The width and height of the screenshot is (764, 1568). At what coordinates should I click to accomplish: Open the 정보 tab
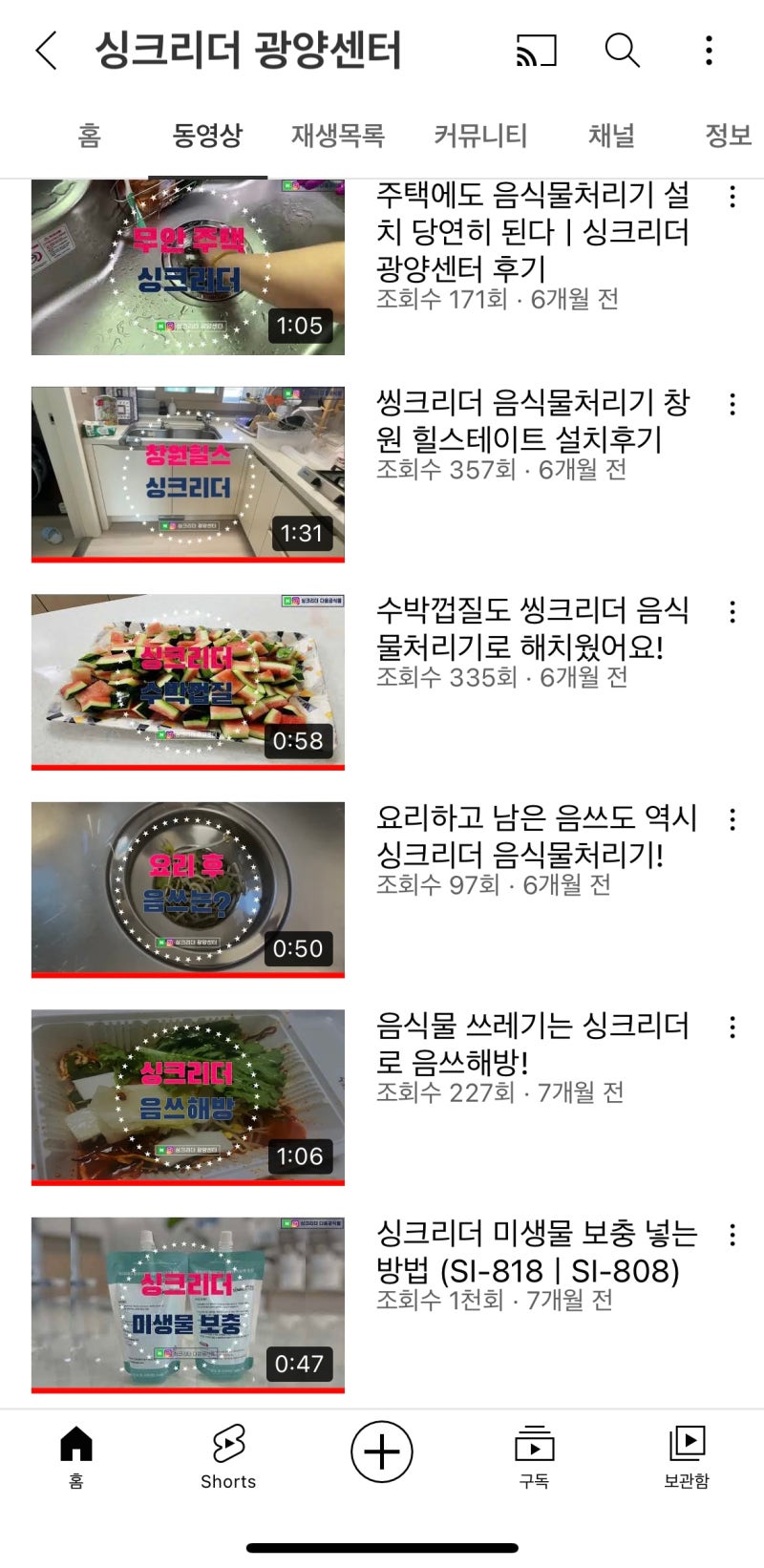coord(728,136)
